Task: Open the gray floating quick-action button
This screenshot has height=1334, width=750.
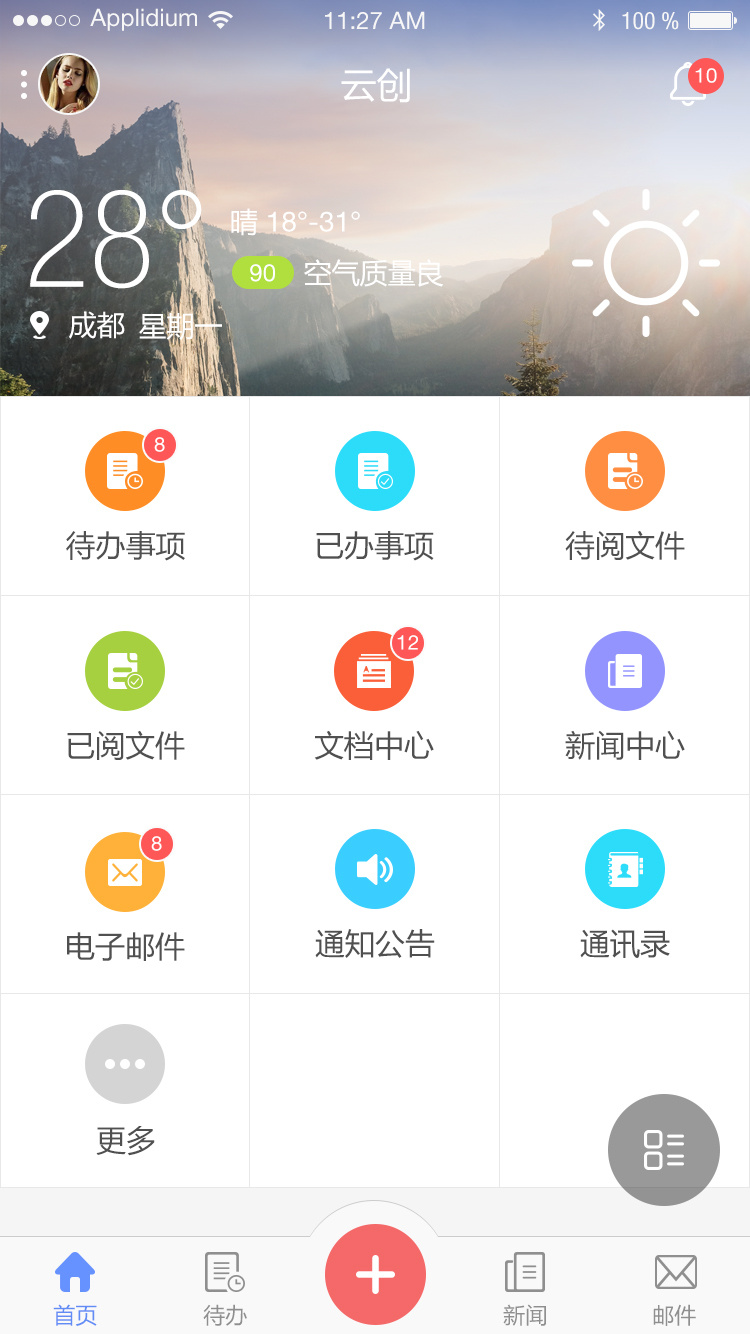Action: pos(663,1150)
